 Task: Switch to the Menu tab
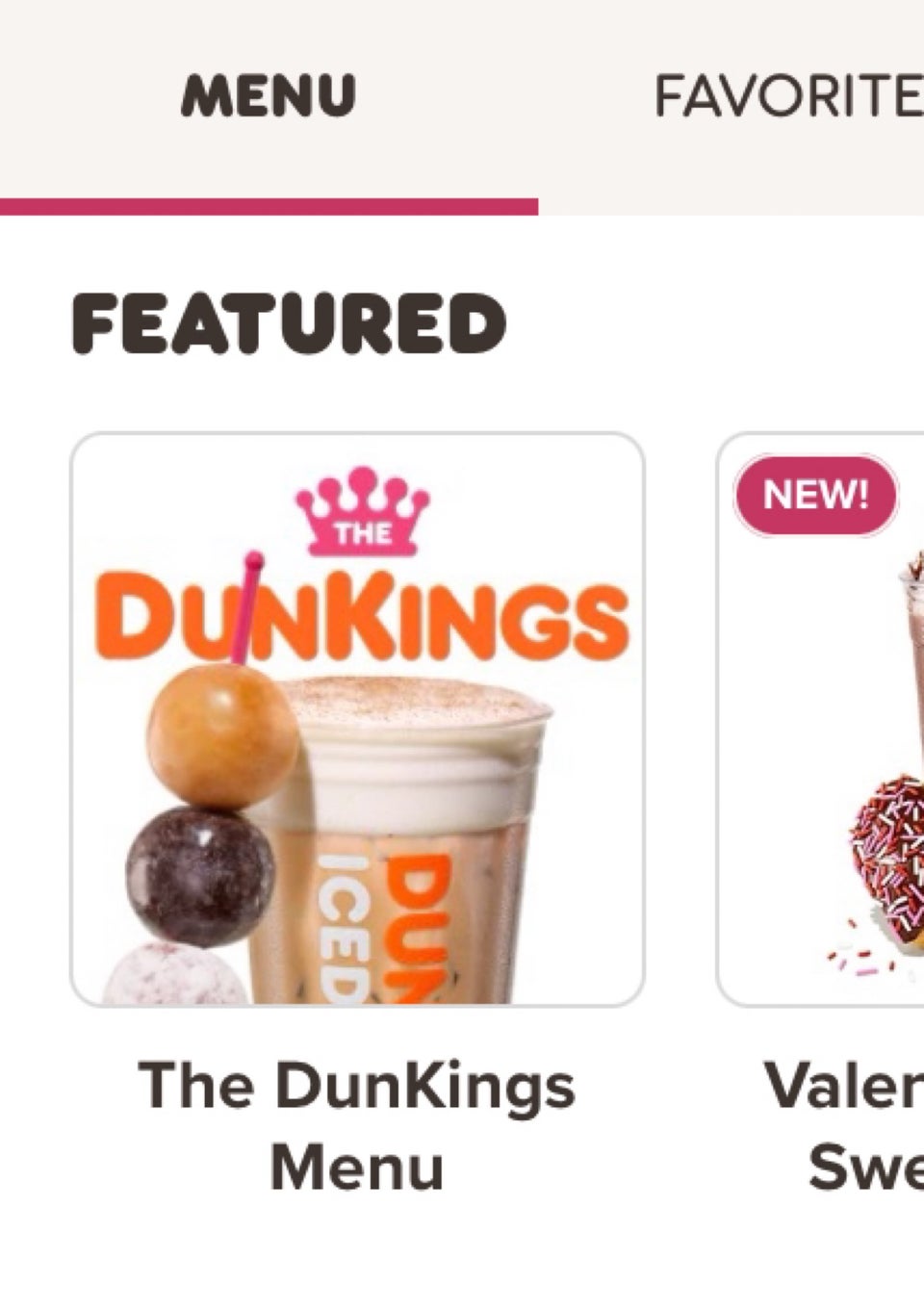(269, 96)
